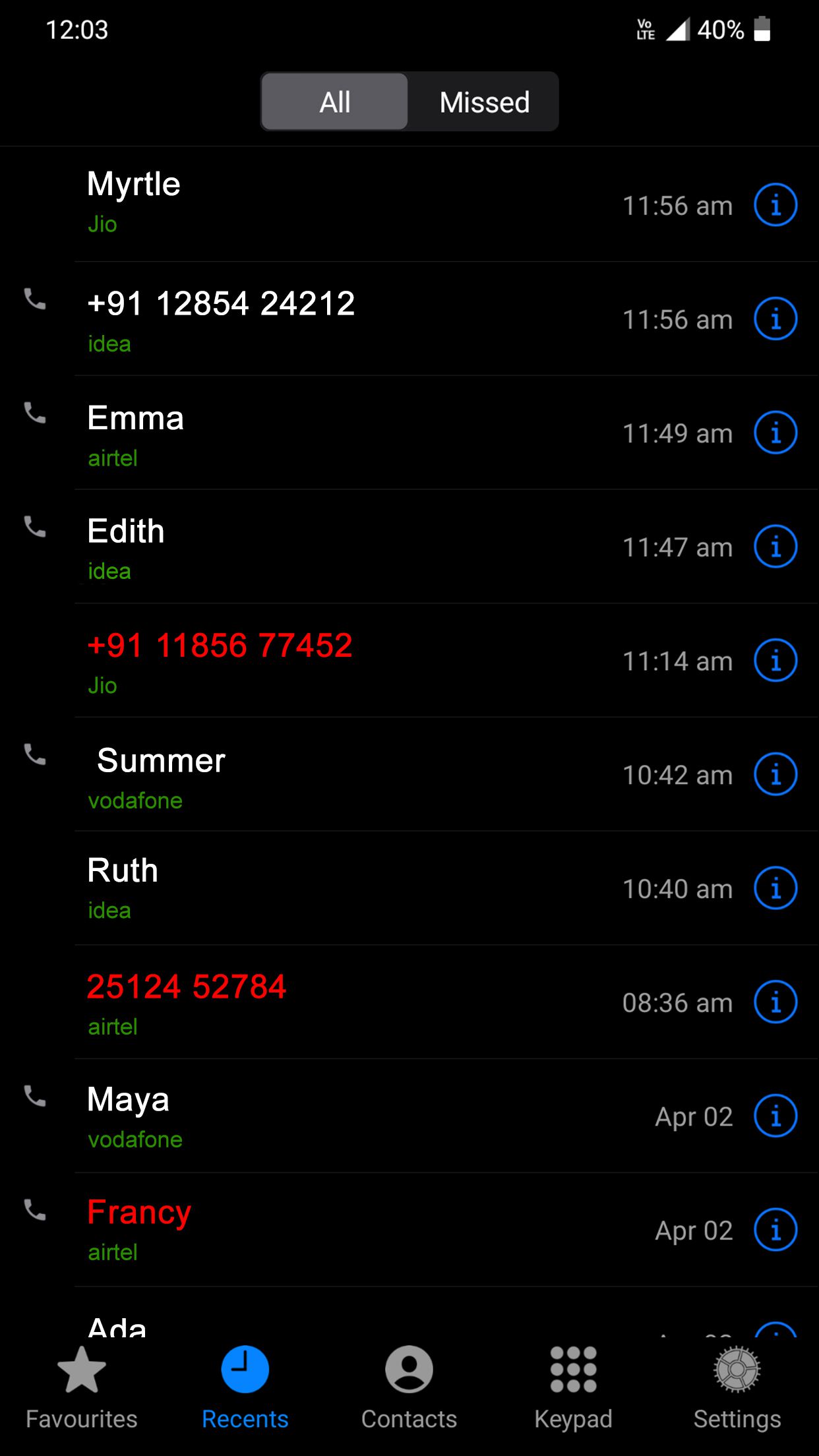Tap the info icon beside Emma

click(x=775, y=433)
